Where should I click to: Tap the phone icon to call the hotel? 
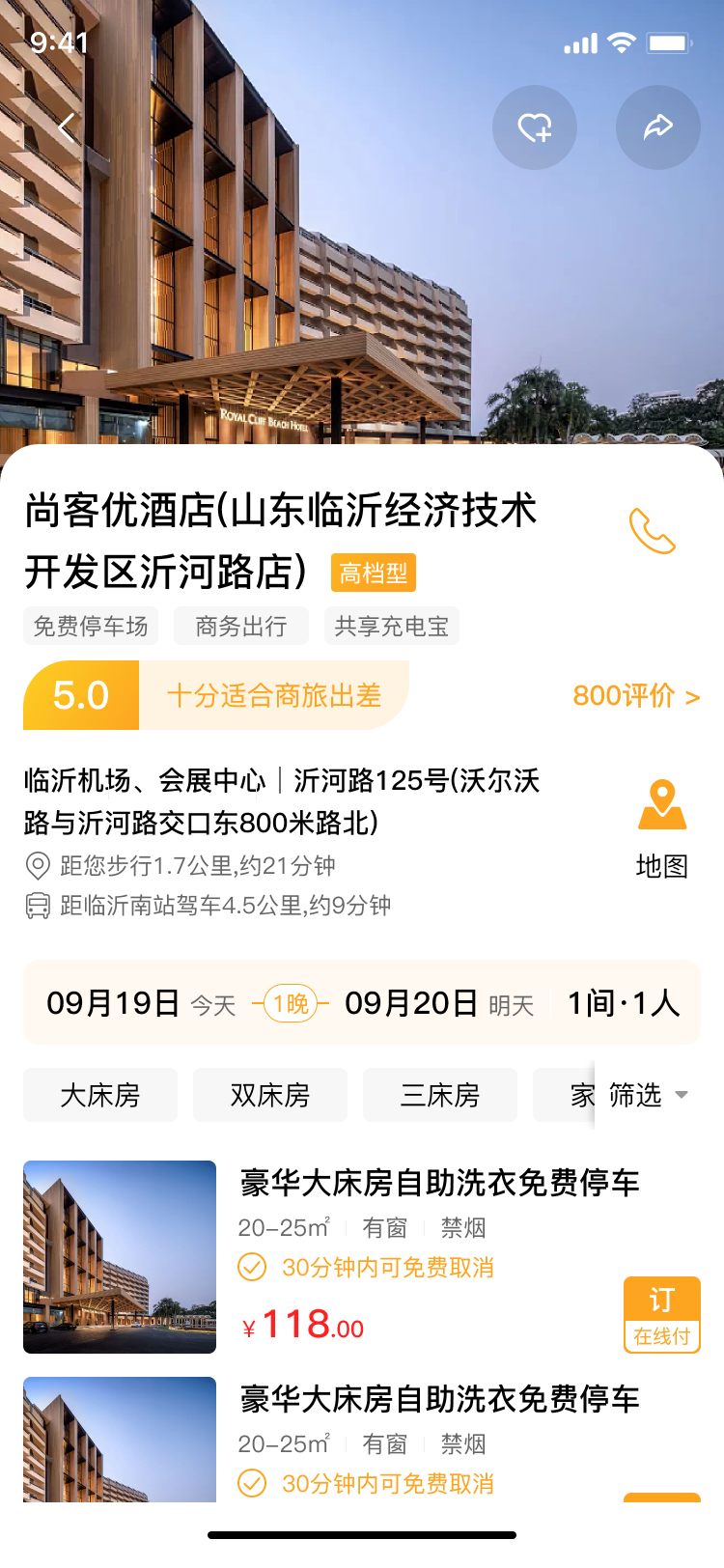pos(653,530)
